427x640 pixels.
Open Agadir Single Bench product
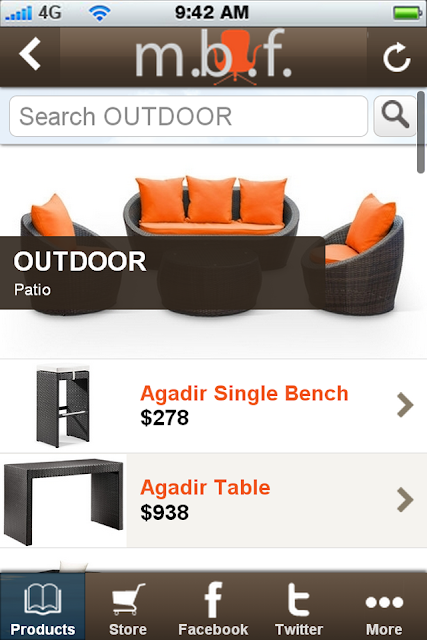[214, 406]
